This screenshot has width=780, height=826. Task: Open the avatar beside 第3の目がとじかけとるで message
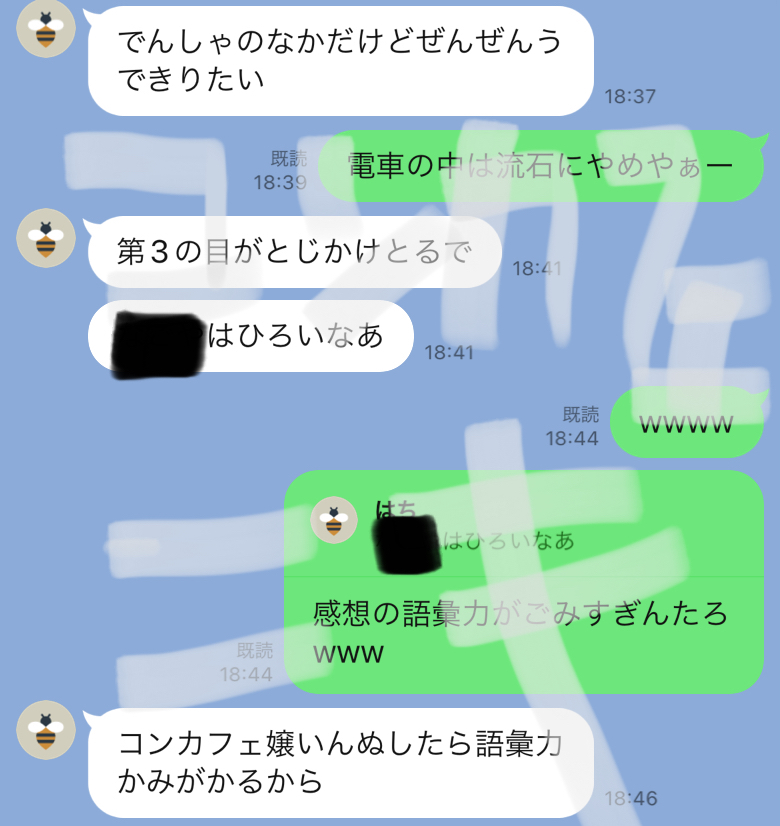46,238
